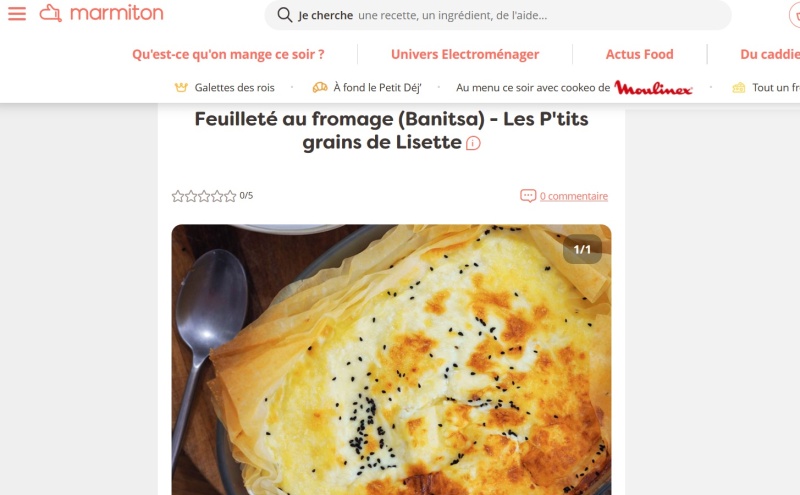Image resolution: width=800 pixels, height=495 pixels.
Task: Open the cookeo de Moulinex menu link
Action: pyautogui.click(x=574, y=88)
